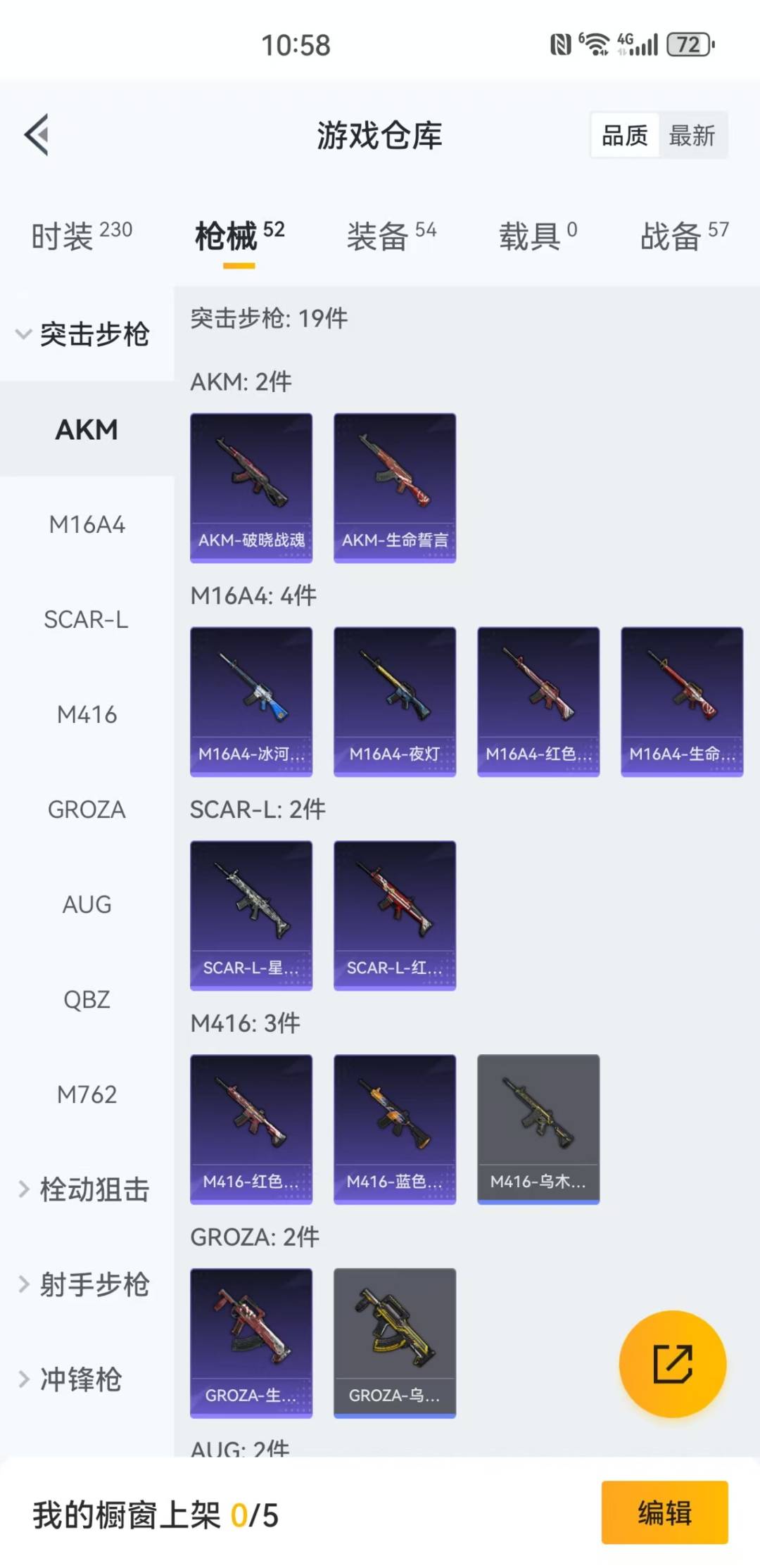View the M16A4-夜灯 skin
This screenshot has height=1568, width=760.
(x=395, y=702)
